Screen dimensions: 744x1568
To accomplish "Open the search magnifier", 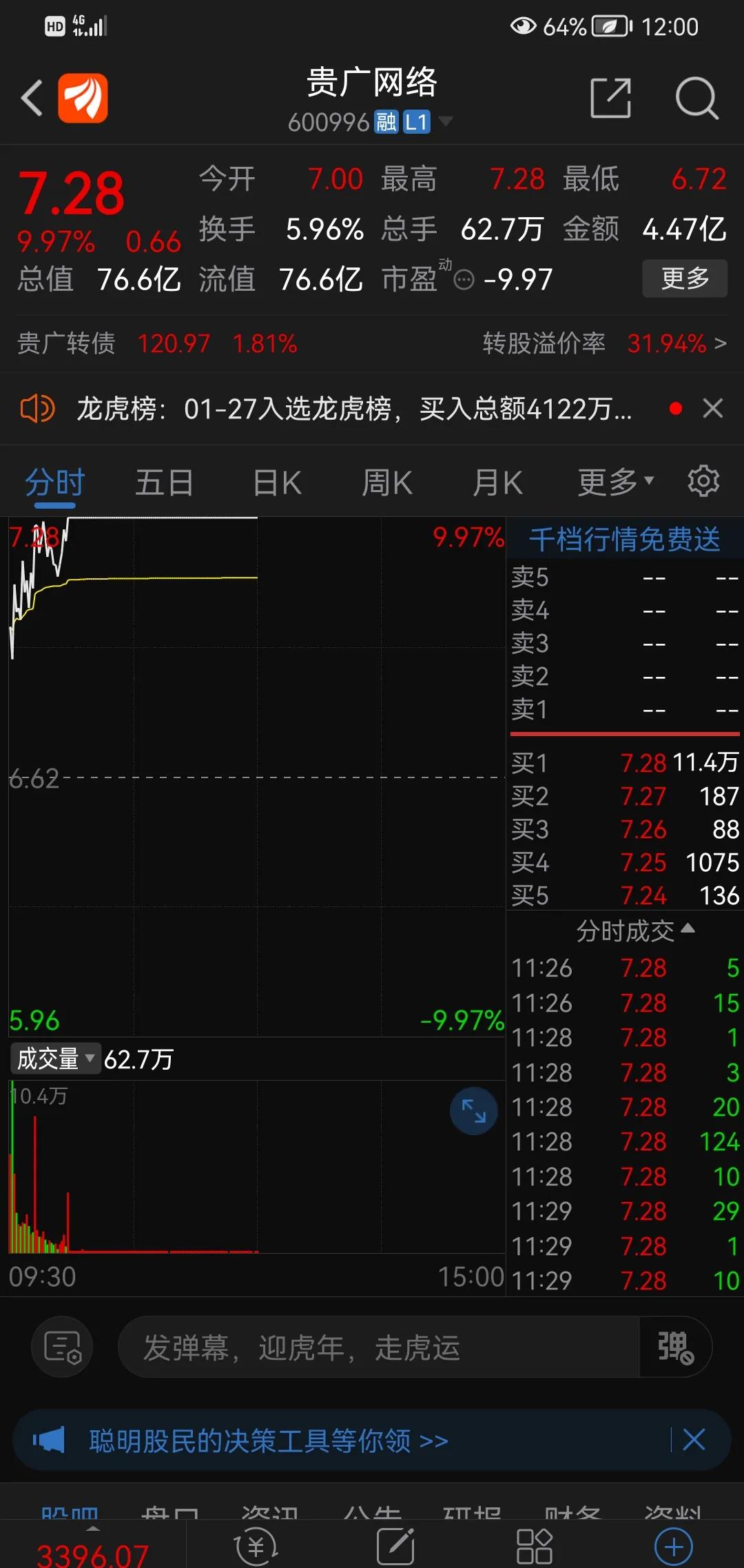I will point(696,98).
